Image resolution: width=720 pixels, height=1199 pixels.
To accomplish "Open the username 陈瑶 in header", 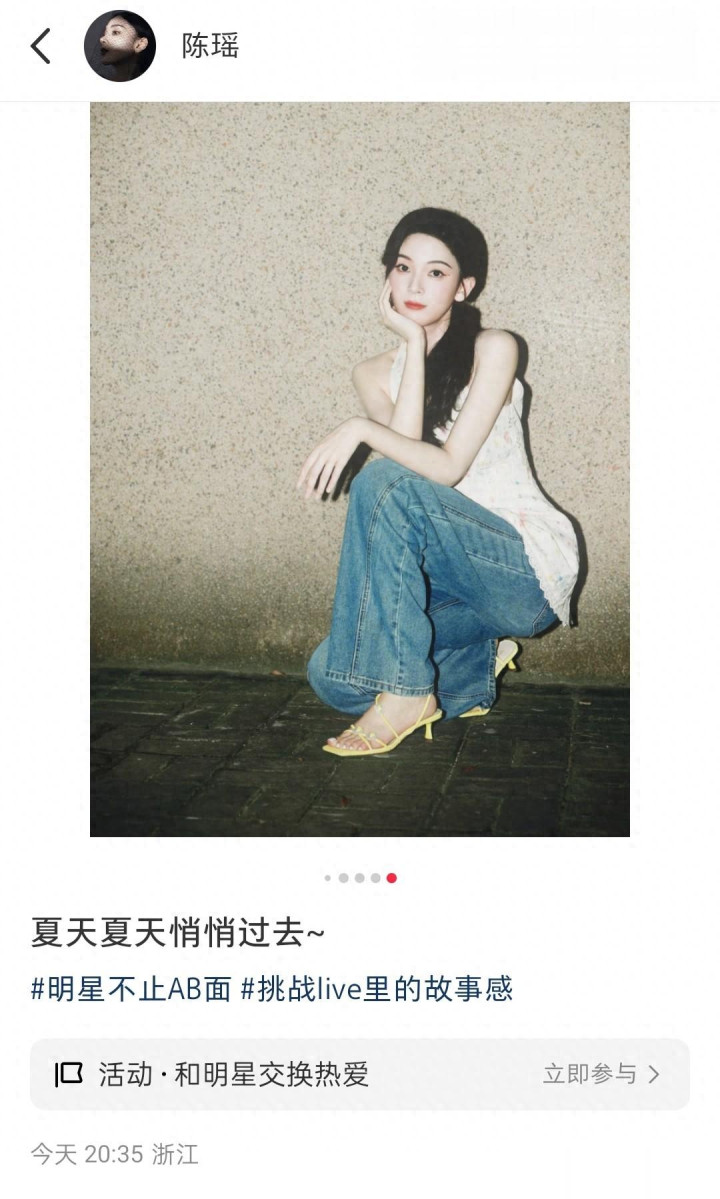I will tap(210, 46).
